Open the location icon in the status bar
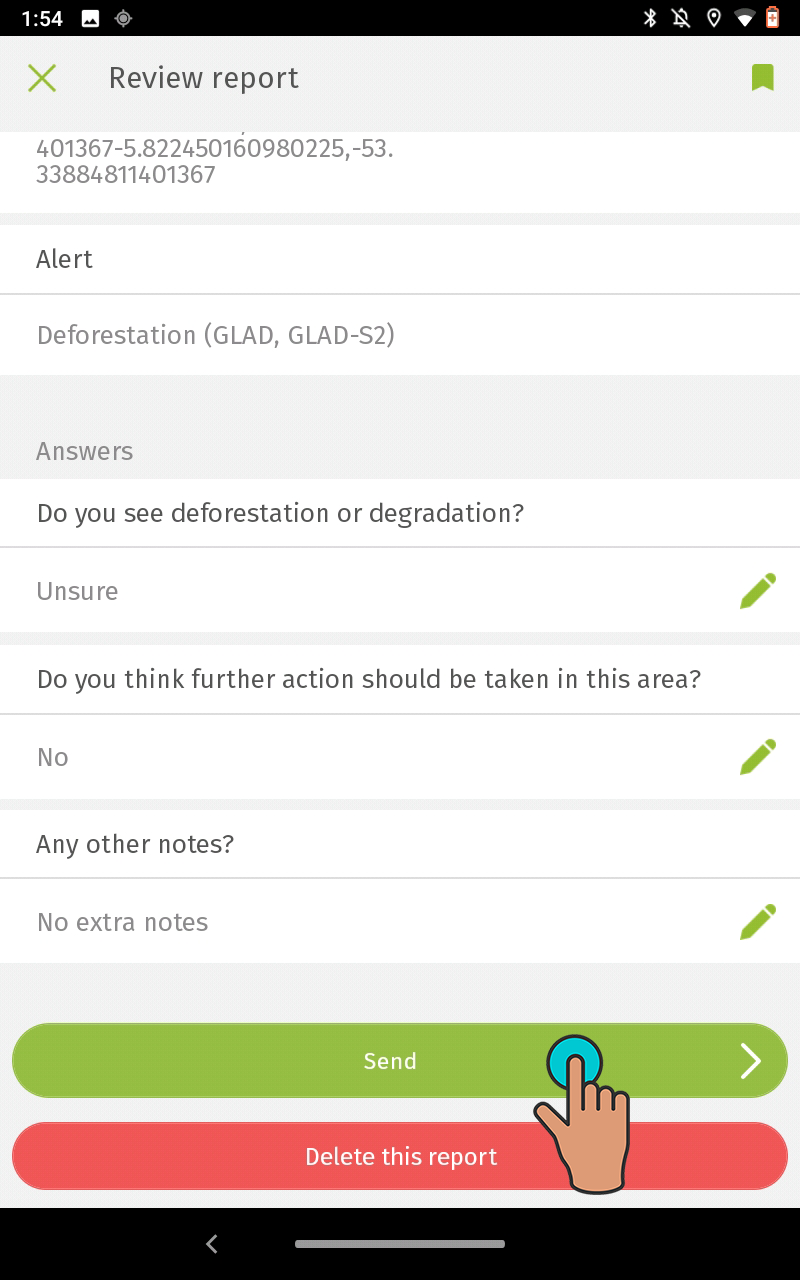Viewport: 800px width, 1280px height. coord(713,17)
